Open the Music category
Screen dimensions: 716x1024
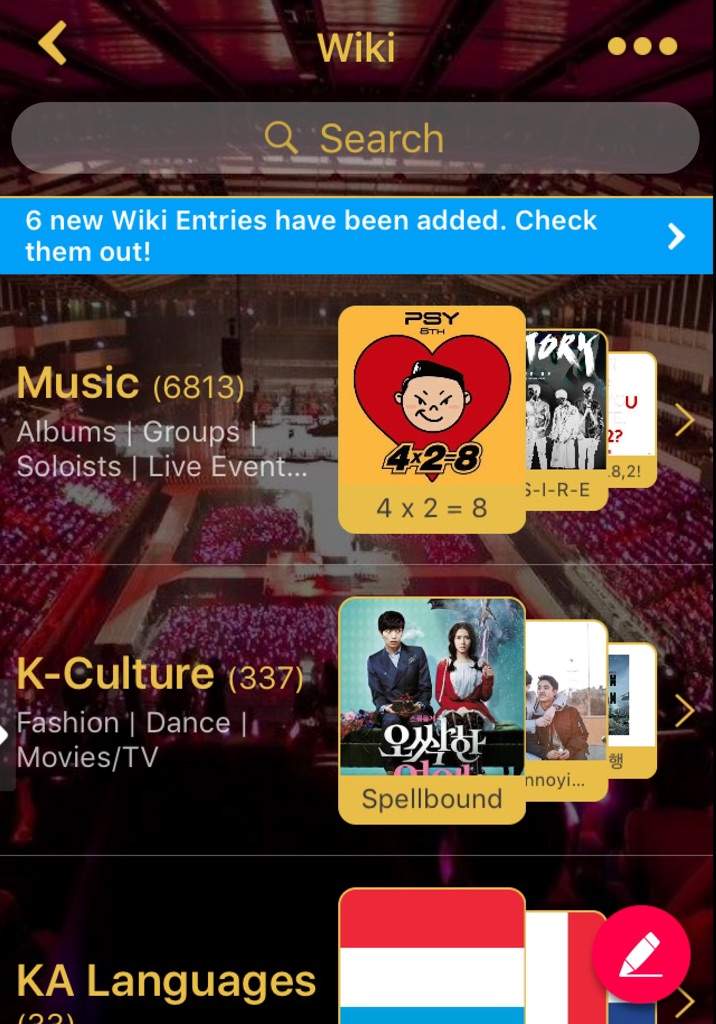coord(78,384)
